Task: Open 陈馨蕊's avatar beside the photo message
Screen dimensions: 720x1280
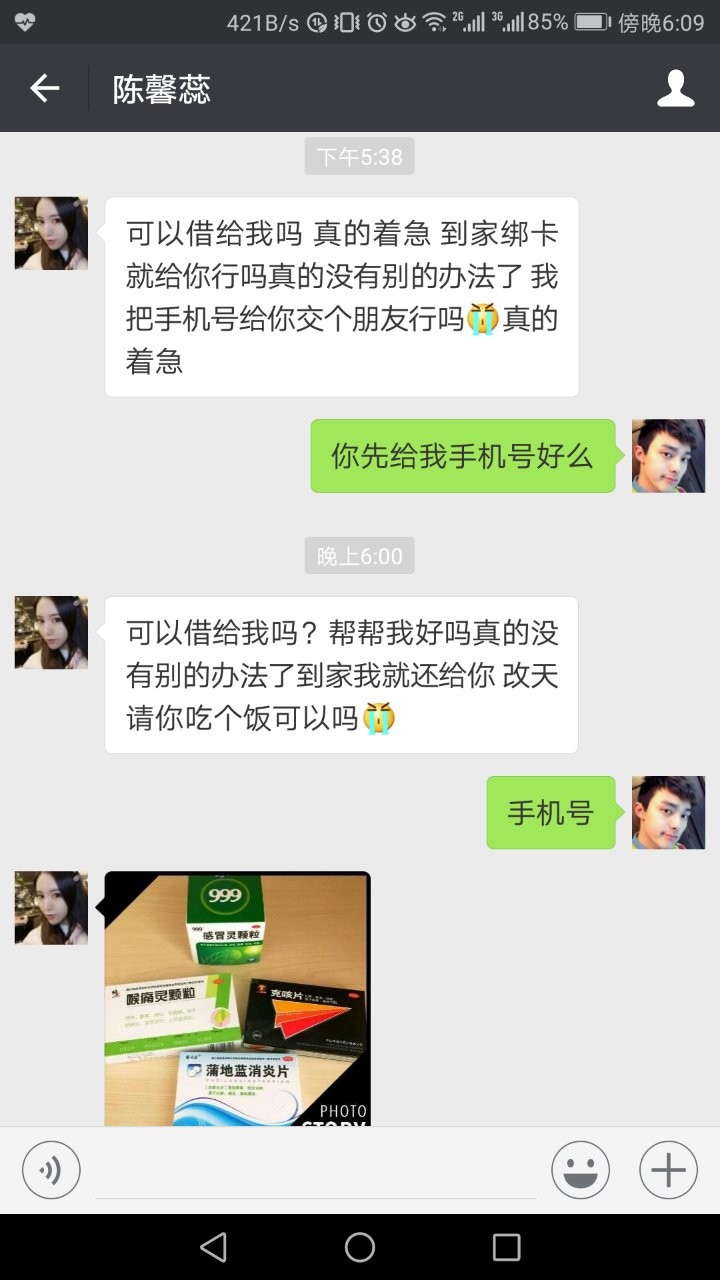Action: click(x=51, y=907)
